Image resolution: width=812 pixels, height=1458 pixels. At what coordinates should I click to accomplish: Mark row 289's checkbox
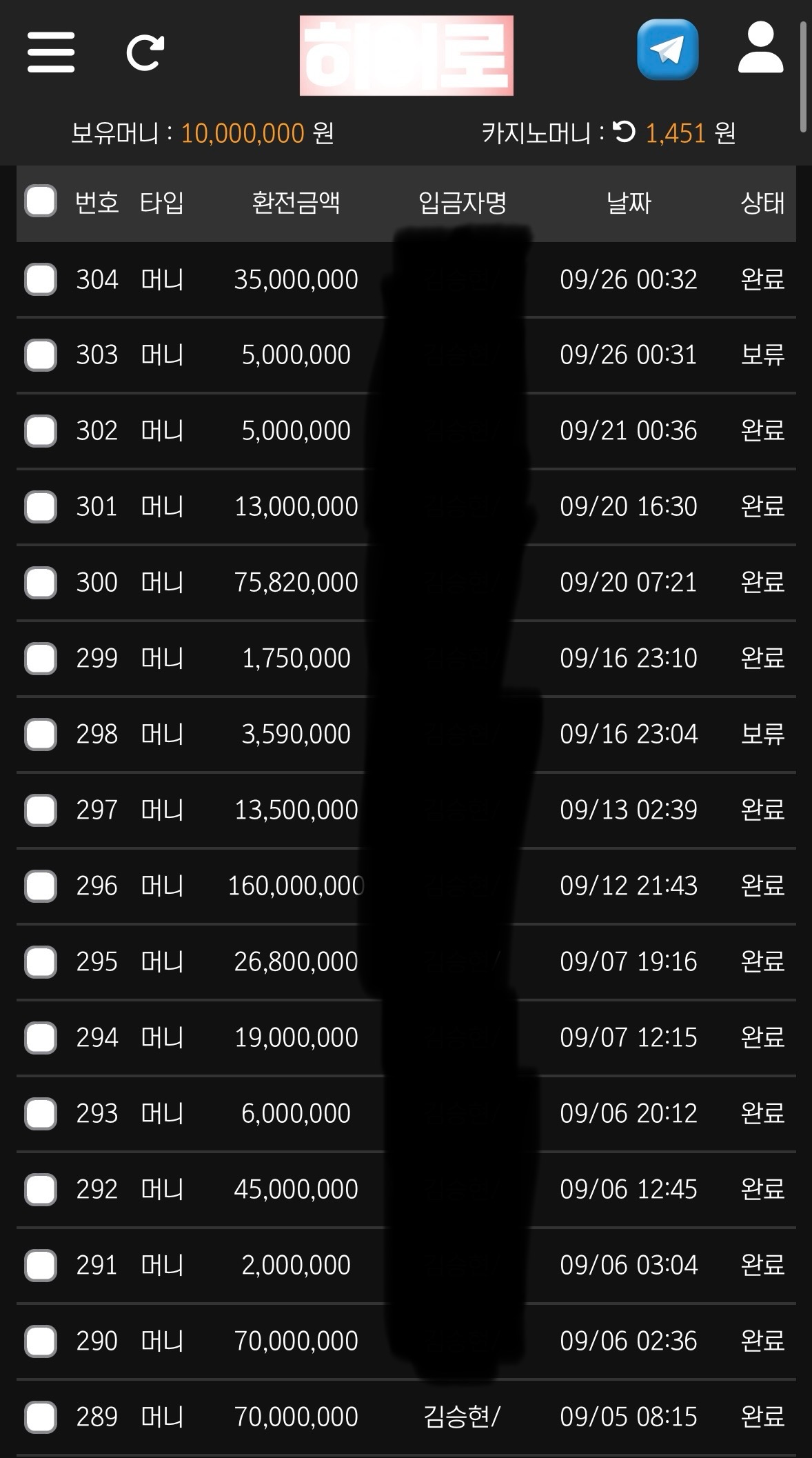tap(41, 1417)
